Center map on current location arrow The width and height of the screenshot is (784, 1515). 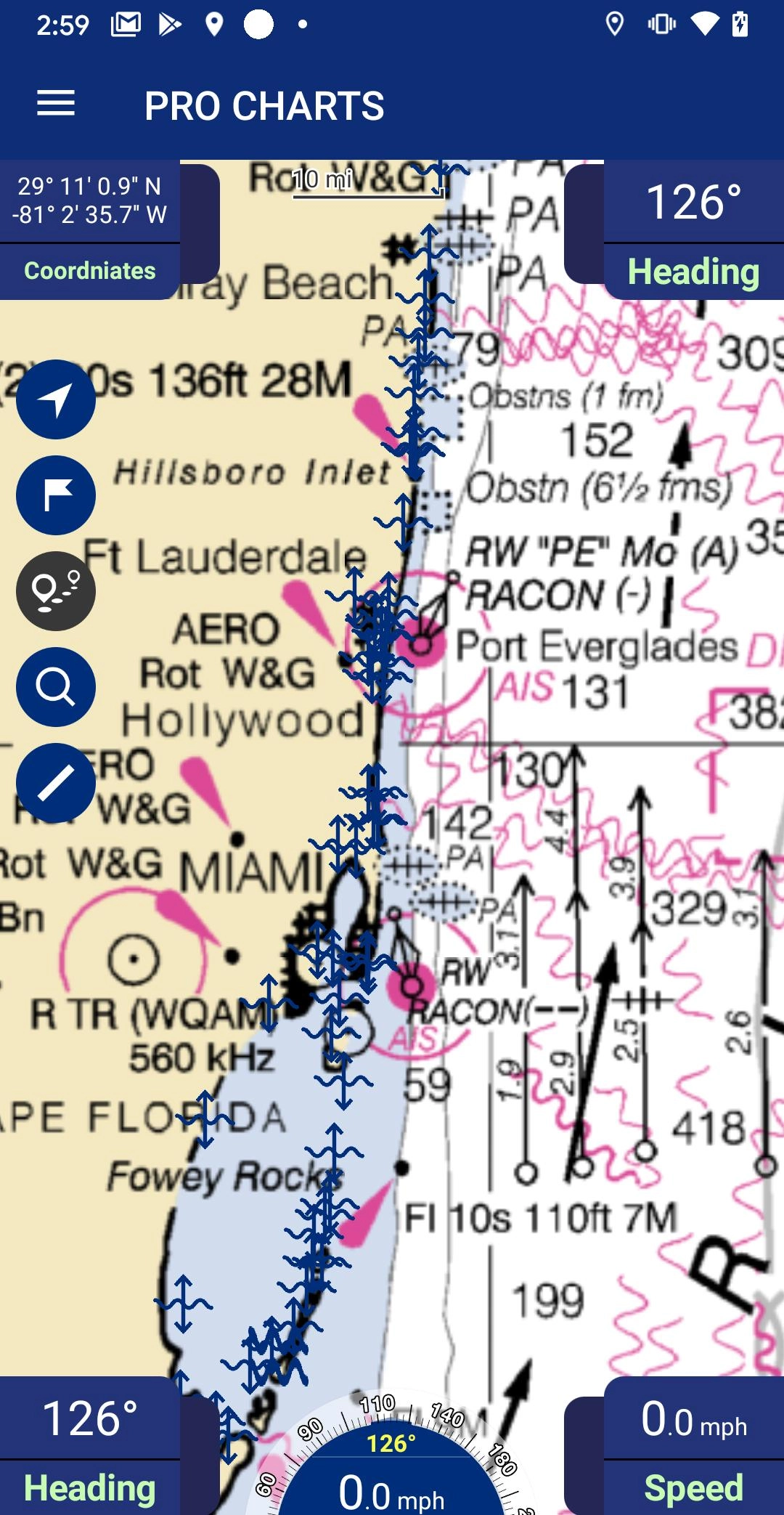(x=56, y=399)
